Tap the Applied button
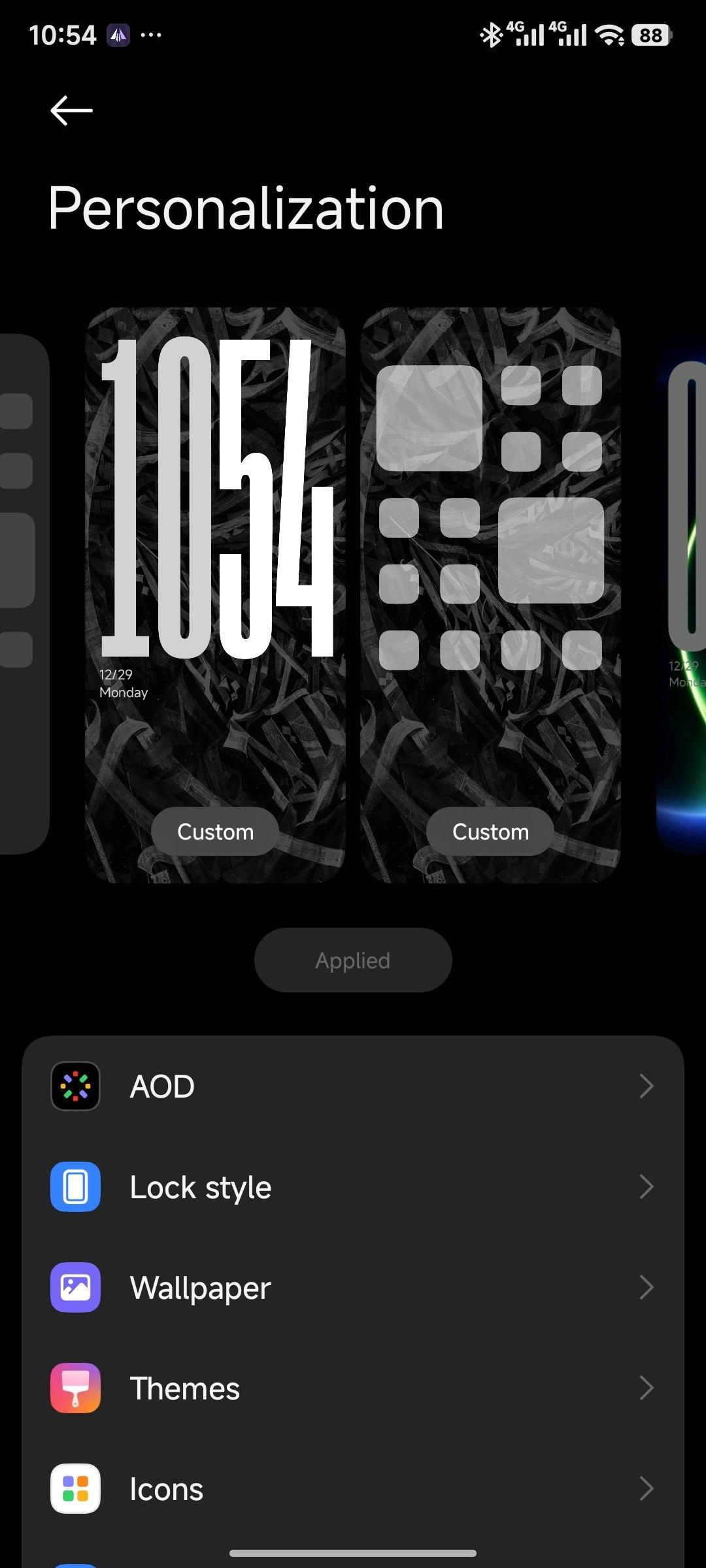Viewport: 706px width, 1568px height. click(x=353, y=960)
